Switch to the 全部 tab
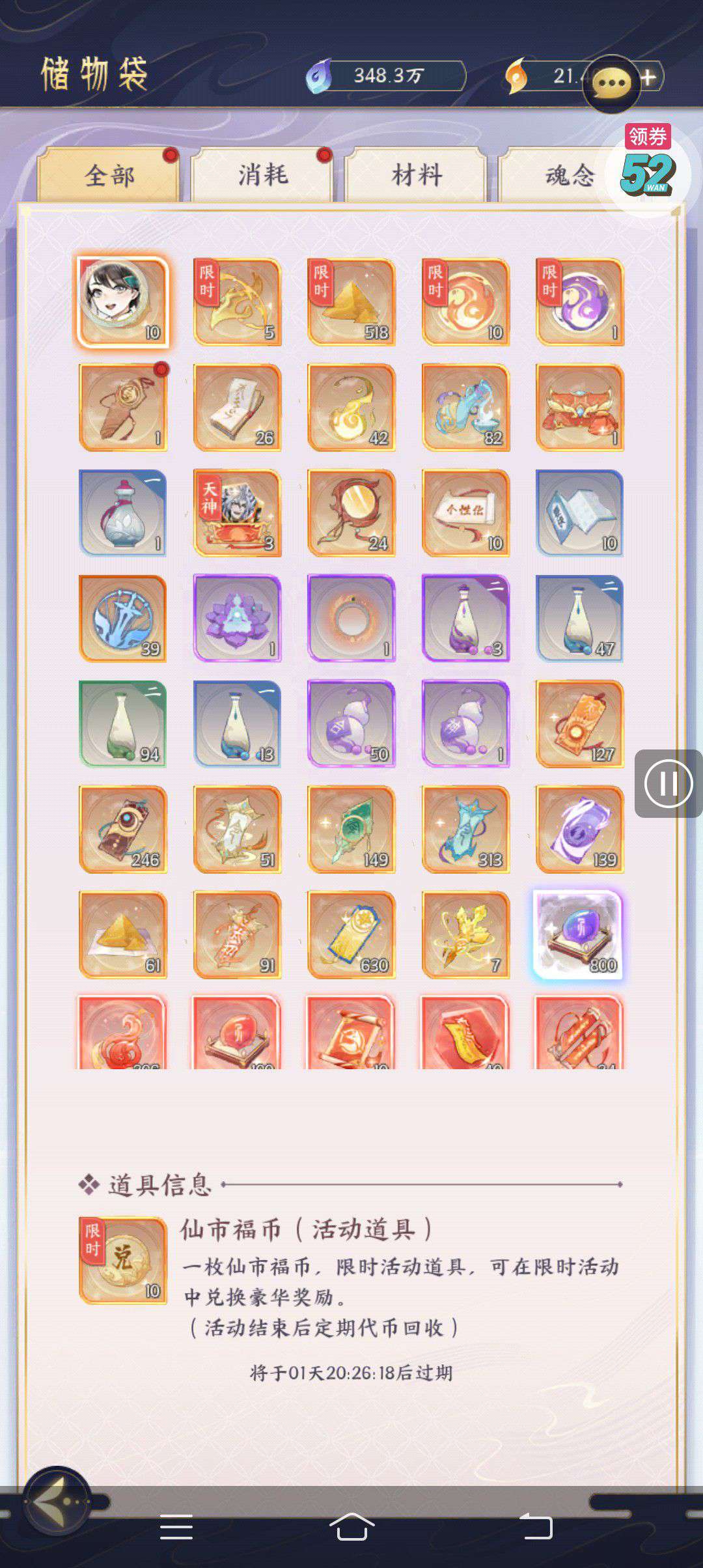The image size is (703, 1568). (109, 176)
